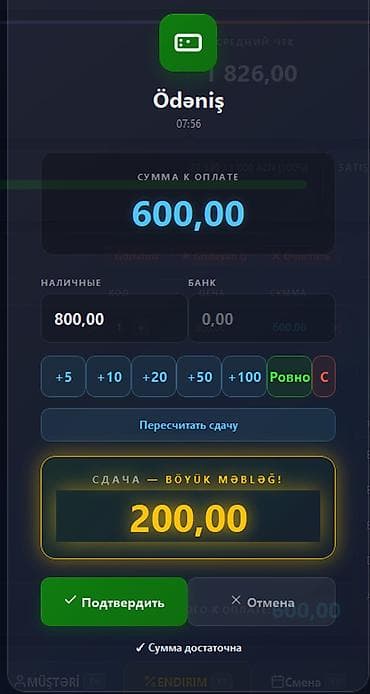Add 50 with the +50 button
This screenshot has height=694, width=370.
[199, 377]
